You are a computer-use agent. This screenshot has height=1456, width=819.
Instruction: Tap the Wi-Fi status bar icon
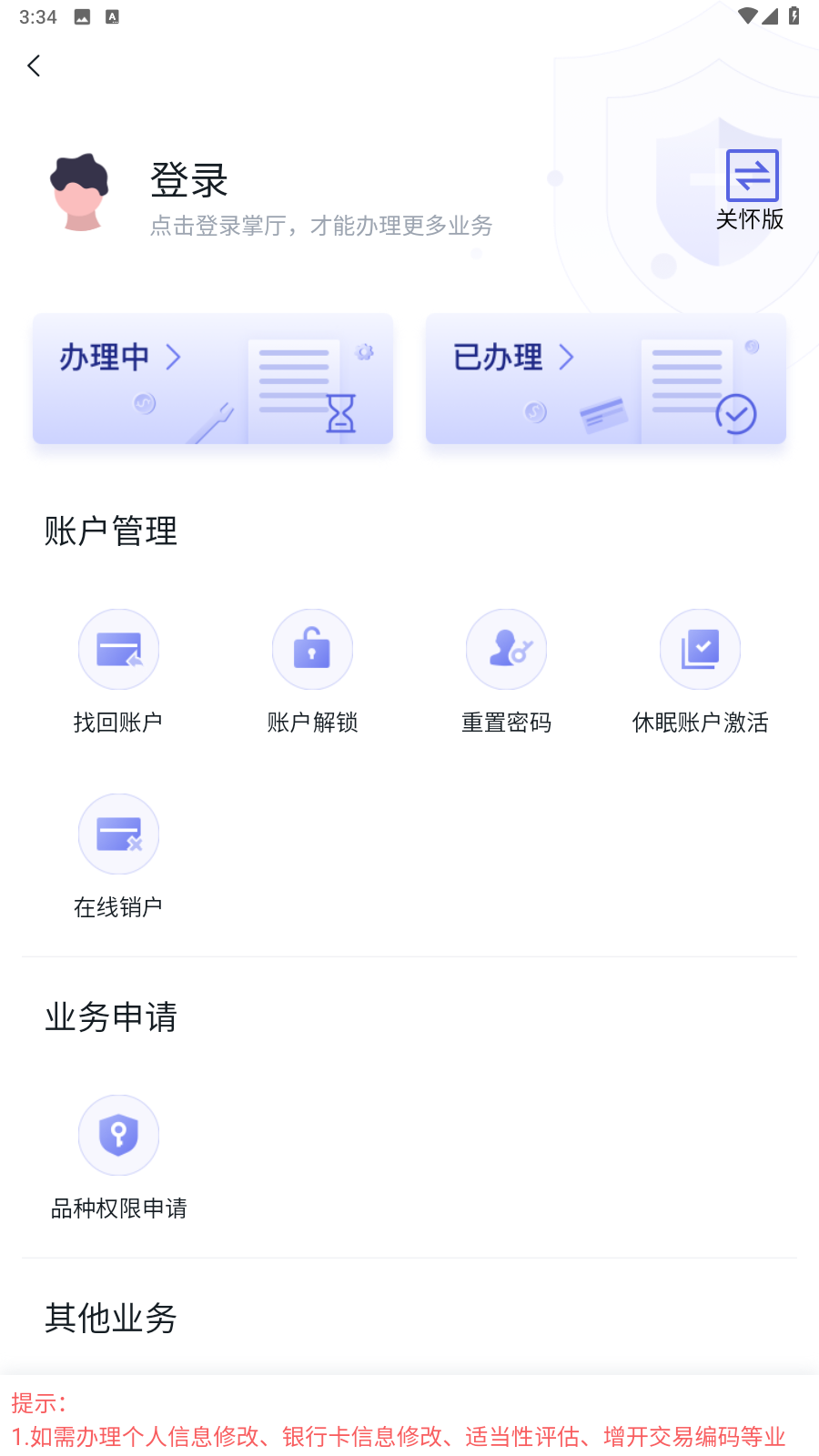point(750,15)
